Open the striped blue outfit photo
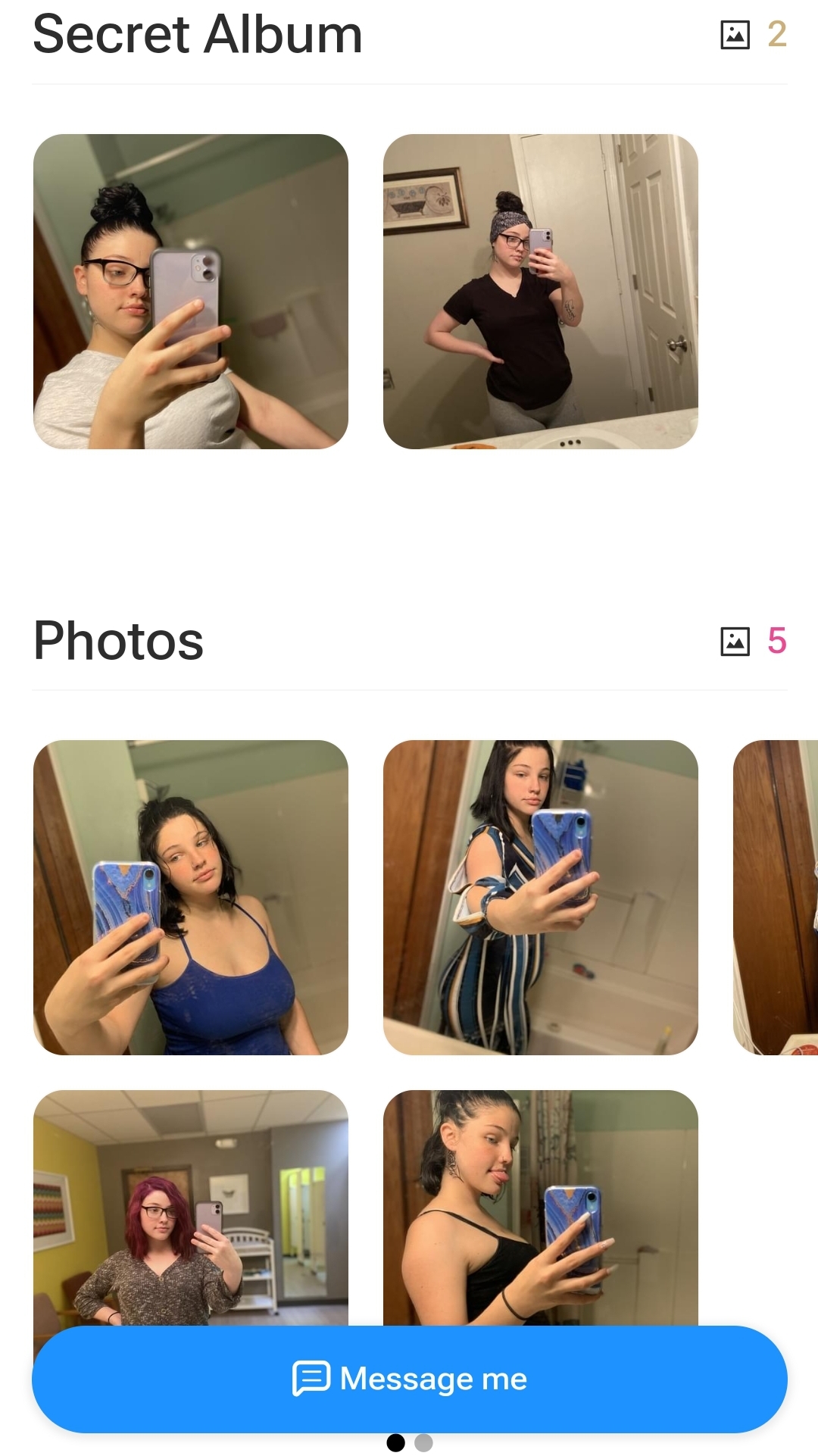The width and height of the screenshot is (818, 1456). point(540,897)
